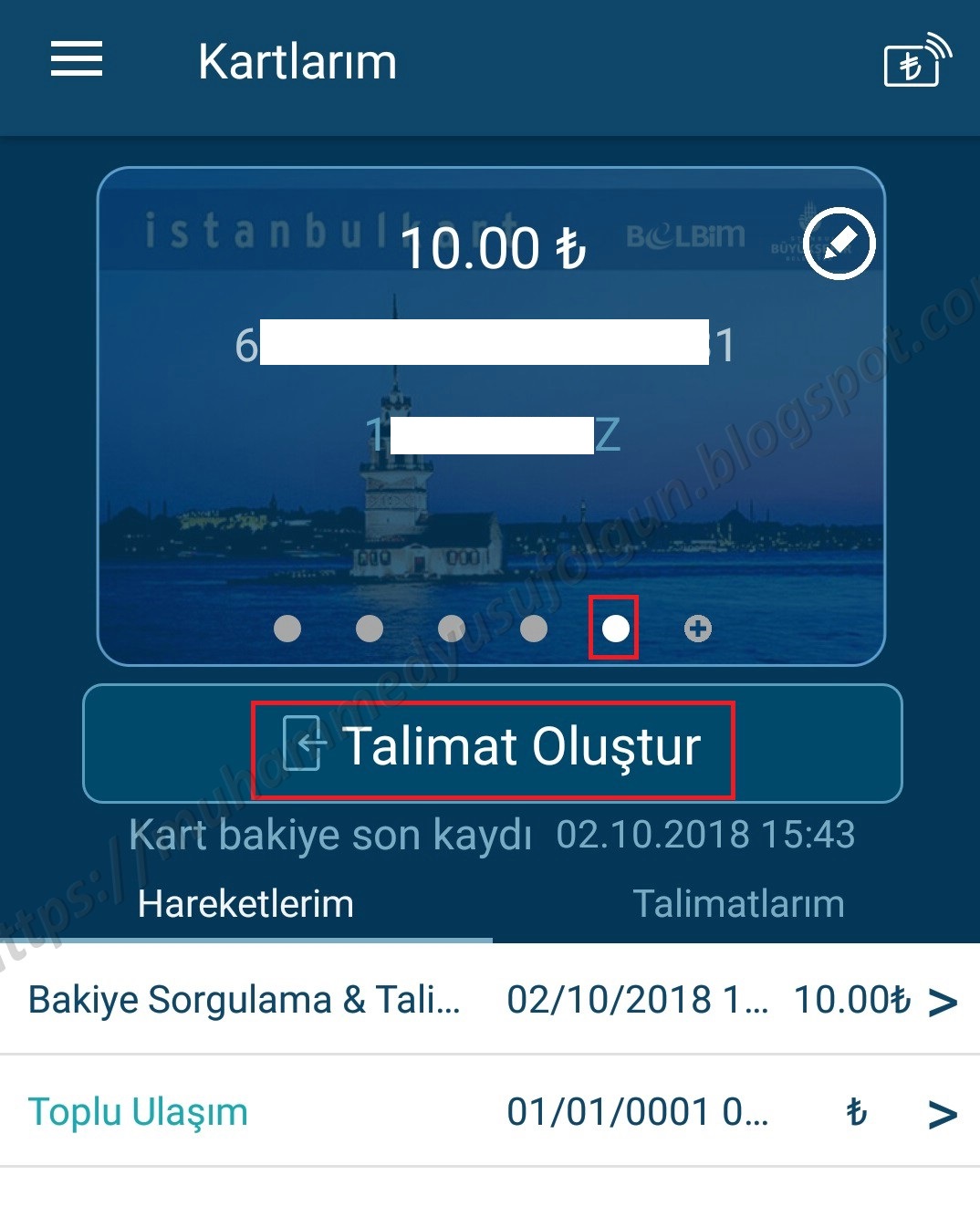
Task: Add a new card via plus indicator
Action: 698,629
